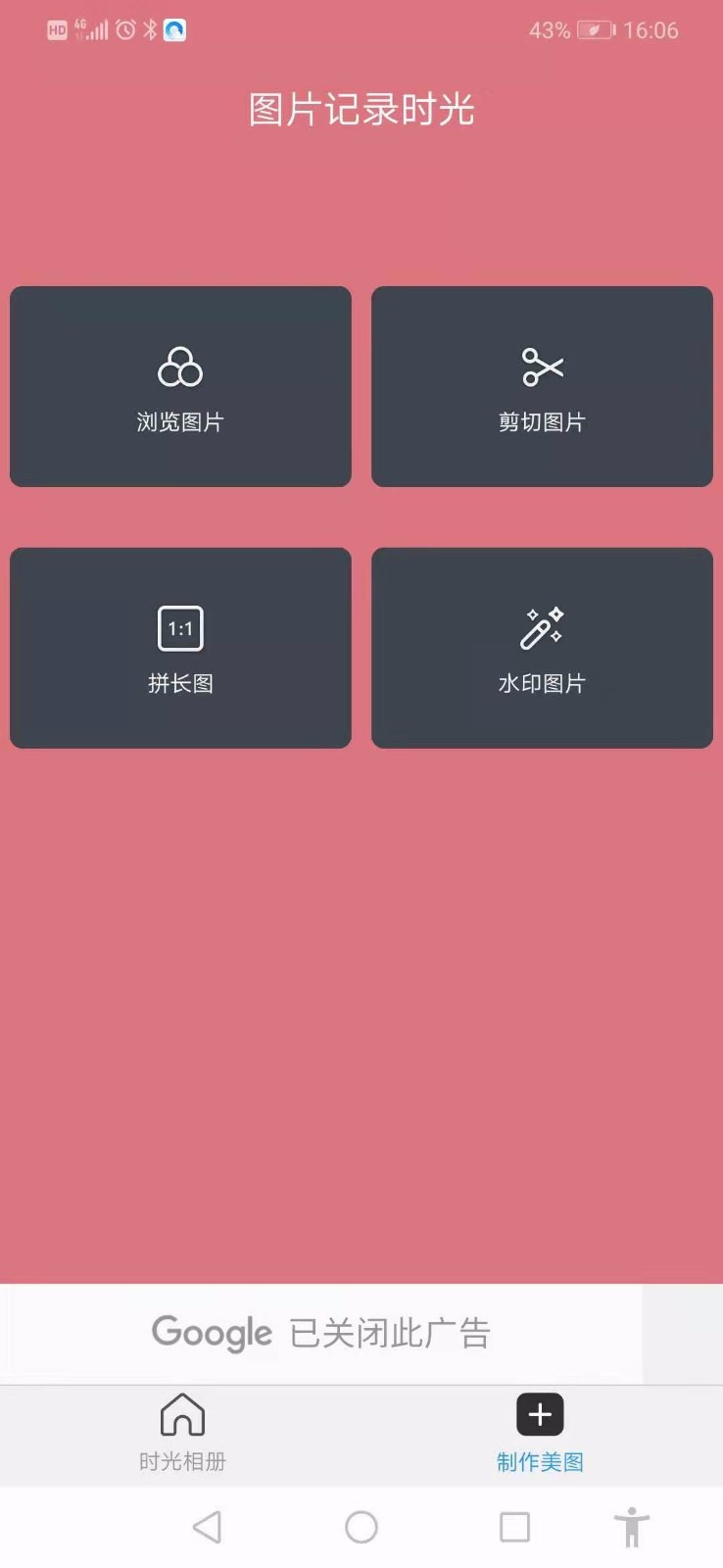This screenshot has height=1568, width=723.
Task: Tap the Google ad banner text
Action: [323, 1333]
